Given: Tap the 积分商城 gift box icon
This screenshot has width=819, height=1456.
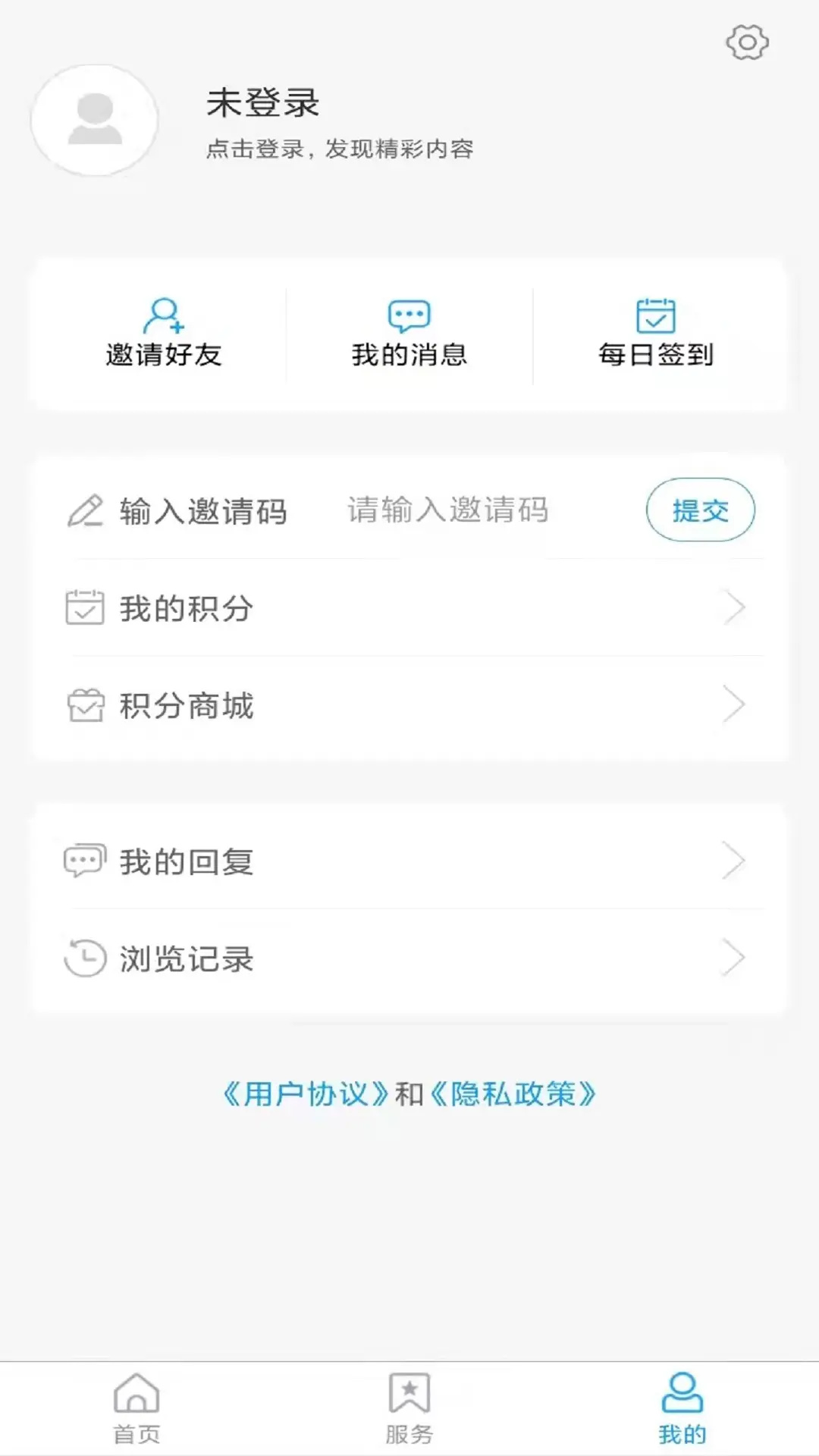Looking at the screenshot, I should tap(86, 705).
